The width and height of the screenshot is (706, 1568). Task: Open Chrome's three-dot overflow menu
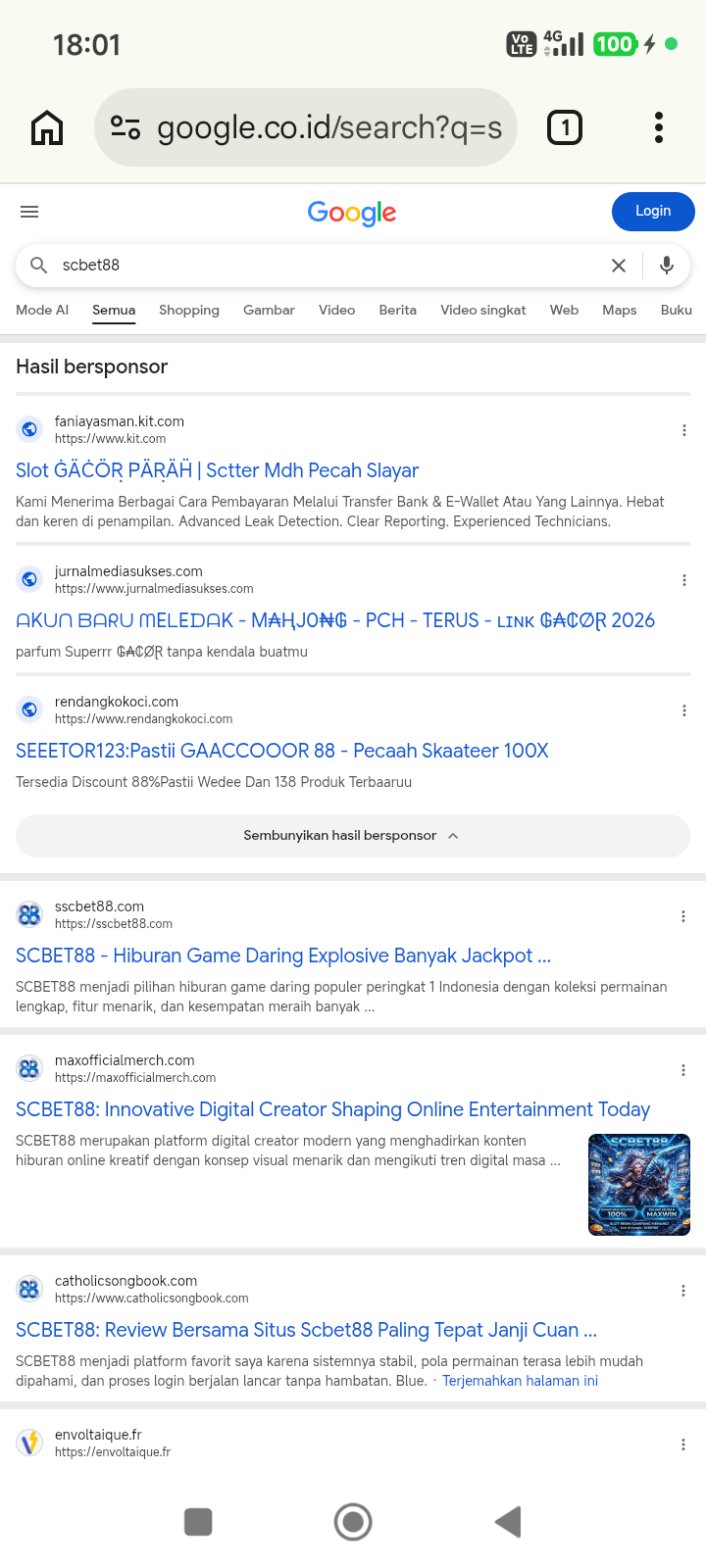click(x=659, y=127)
